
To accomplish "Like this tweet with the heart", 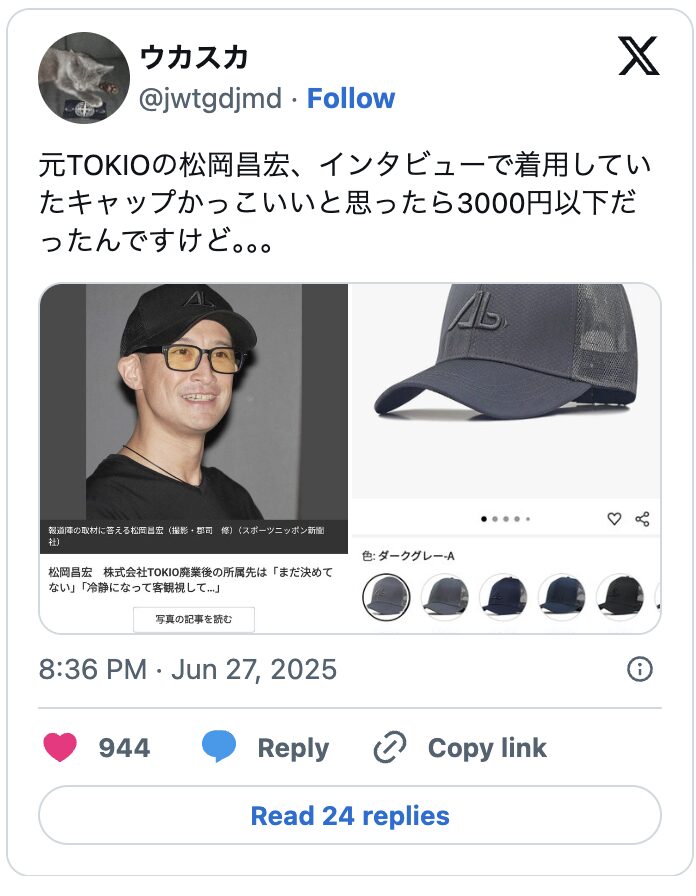I will 61,747.
